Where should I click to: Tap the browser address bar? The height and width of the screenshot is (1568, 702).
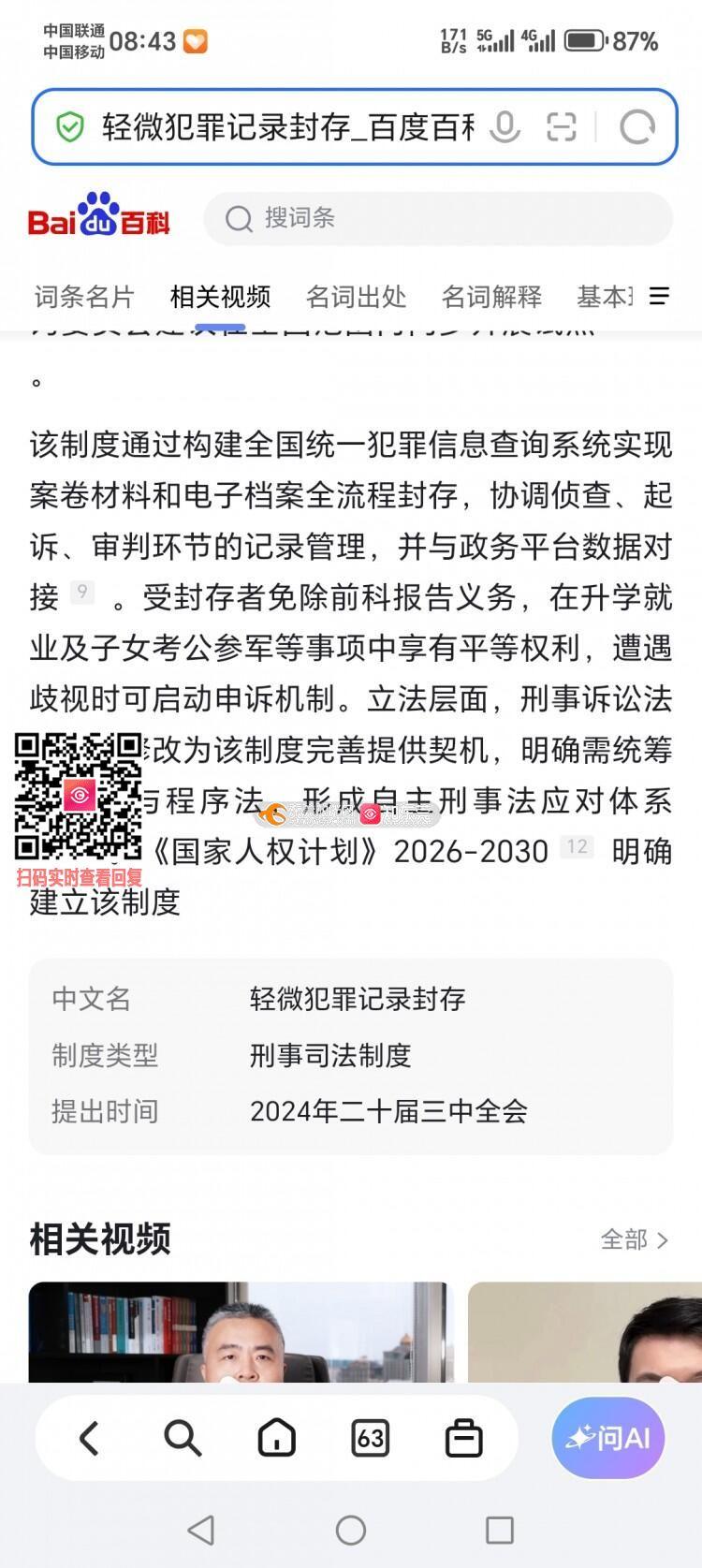[x=288, y=126]
